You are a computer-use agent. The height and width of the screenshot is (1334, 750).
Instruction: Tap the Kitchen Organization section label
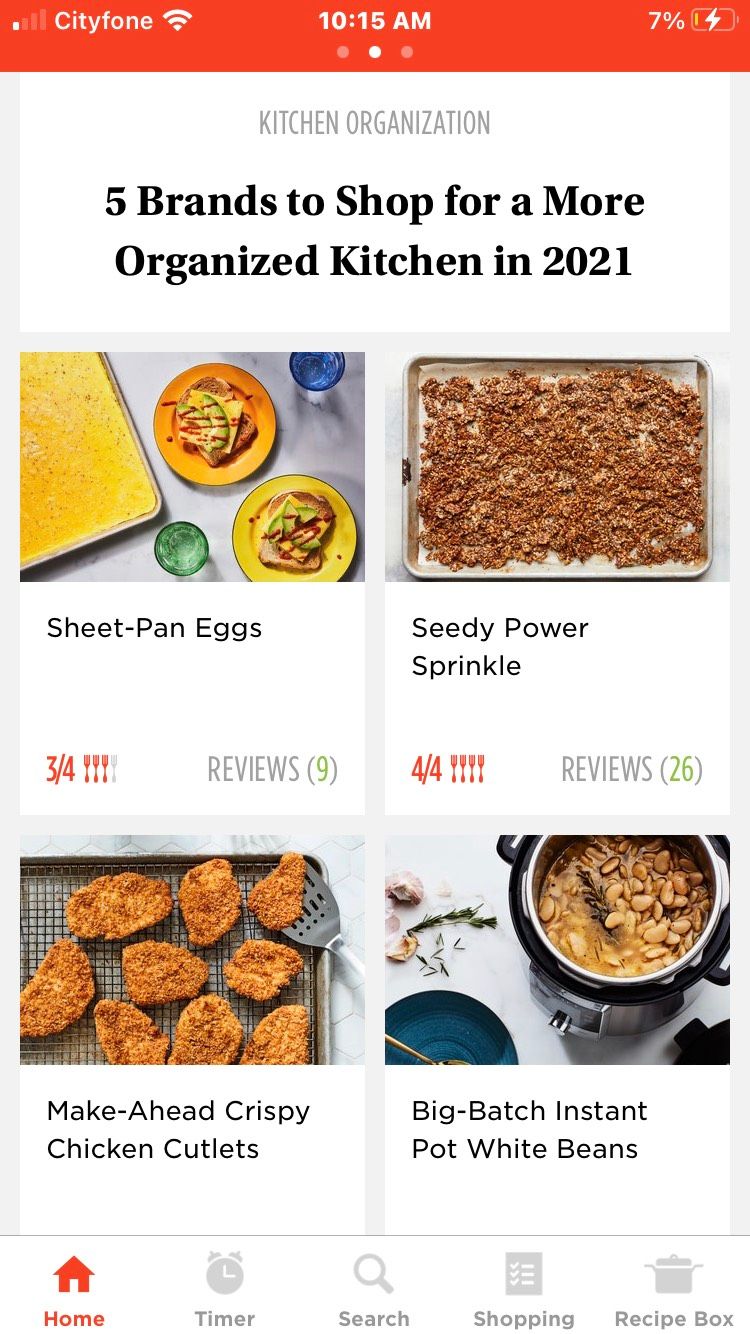point(375,122)
